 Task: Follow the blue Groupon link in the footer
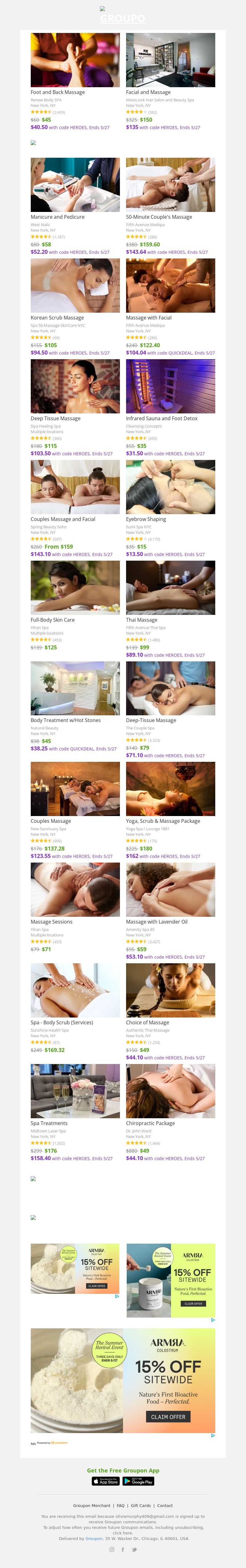94,1538
